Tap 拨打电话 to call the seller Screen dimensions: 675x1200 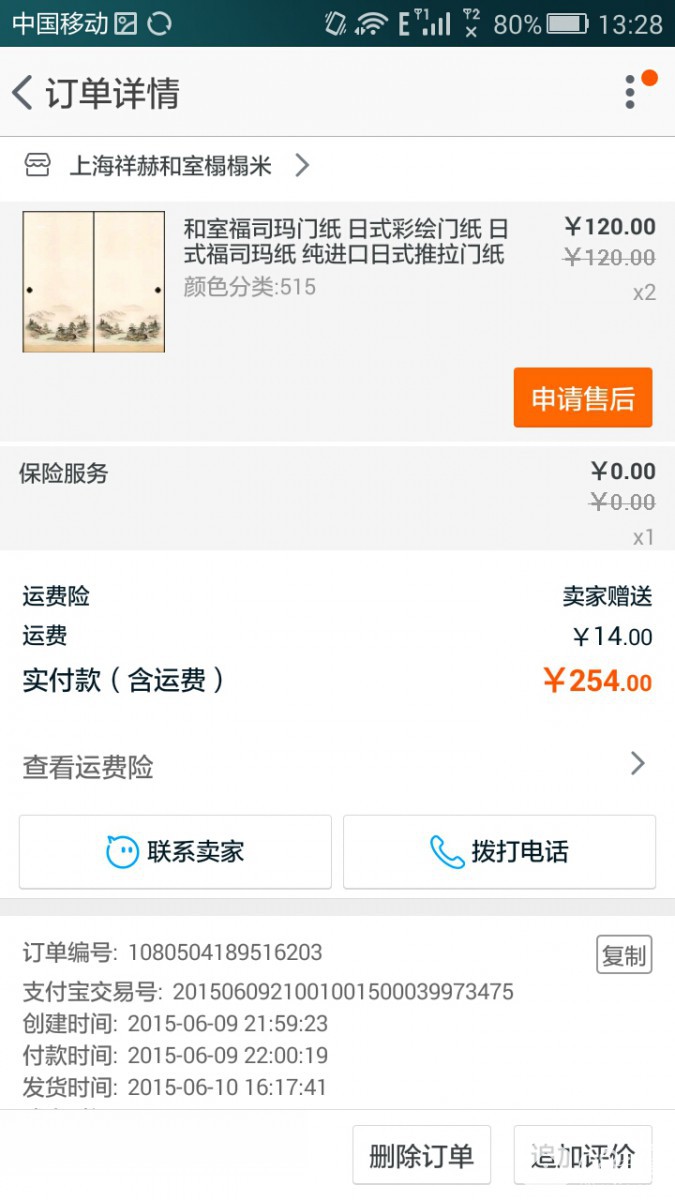[499, 852]
